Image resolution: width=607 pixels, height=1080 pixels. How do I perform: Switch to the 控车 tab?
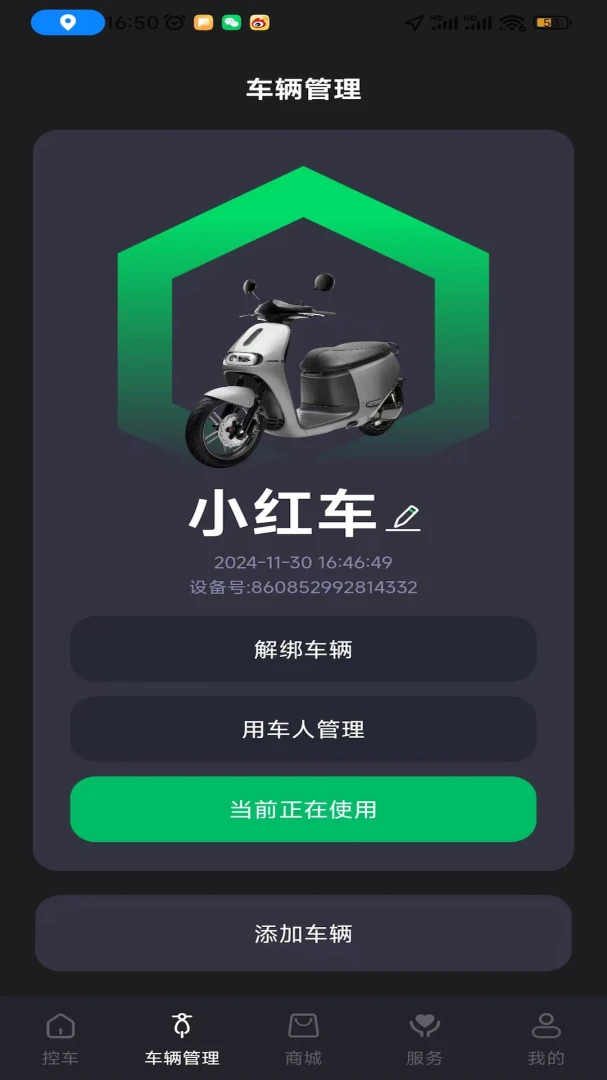[60, 1038]
